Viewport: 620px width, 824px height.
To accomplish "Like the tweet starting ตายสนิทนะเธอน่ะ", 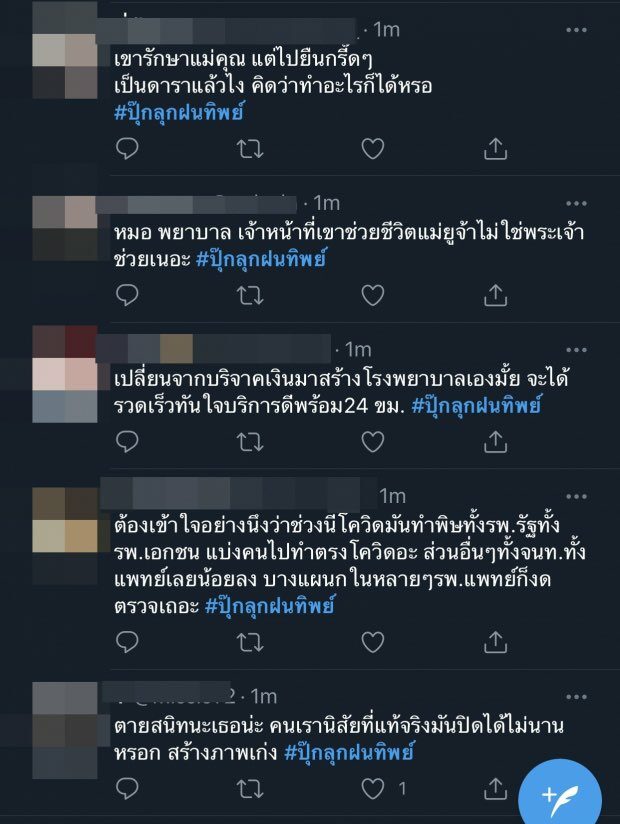I will (x=372, y=789).
